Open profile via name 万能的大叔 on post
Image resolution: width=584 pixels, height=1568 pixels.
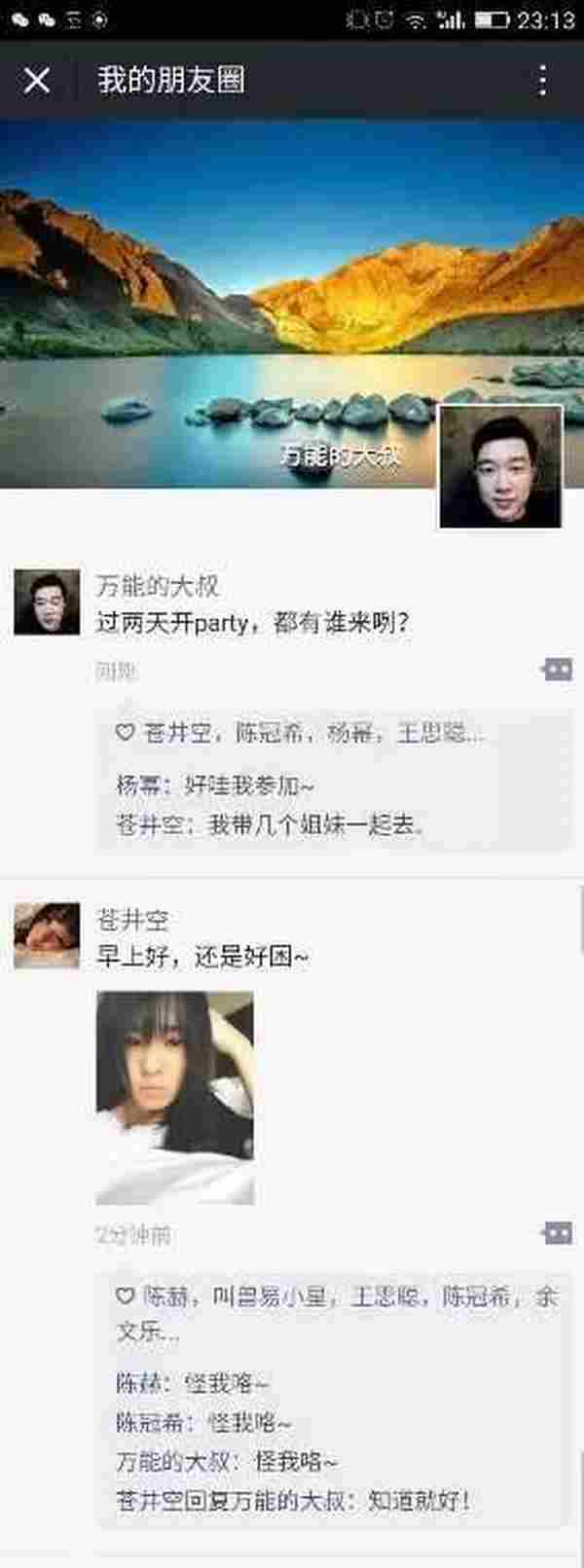pyautogui.click(x=157, y=586)
